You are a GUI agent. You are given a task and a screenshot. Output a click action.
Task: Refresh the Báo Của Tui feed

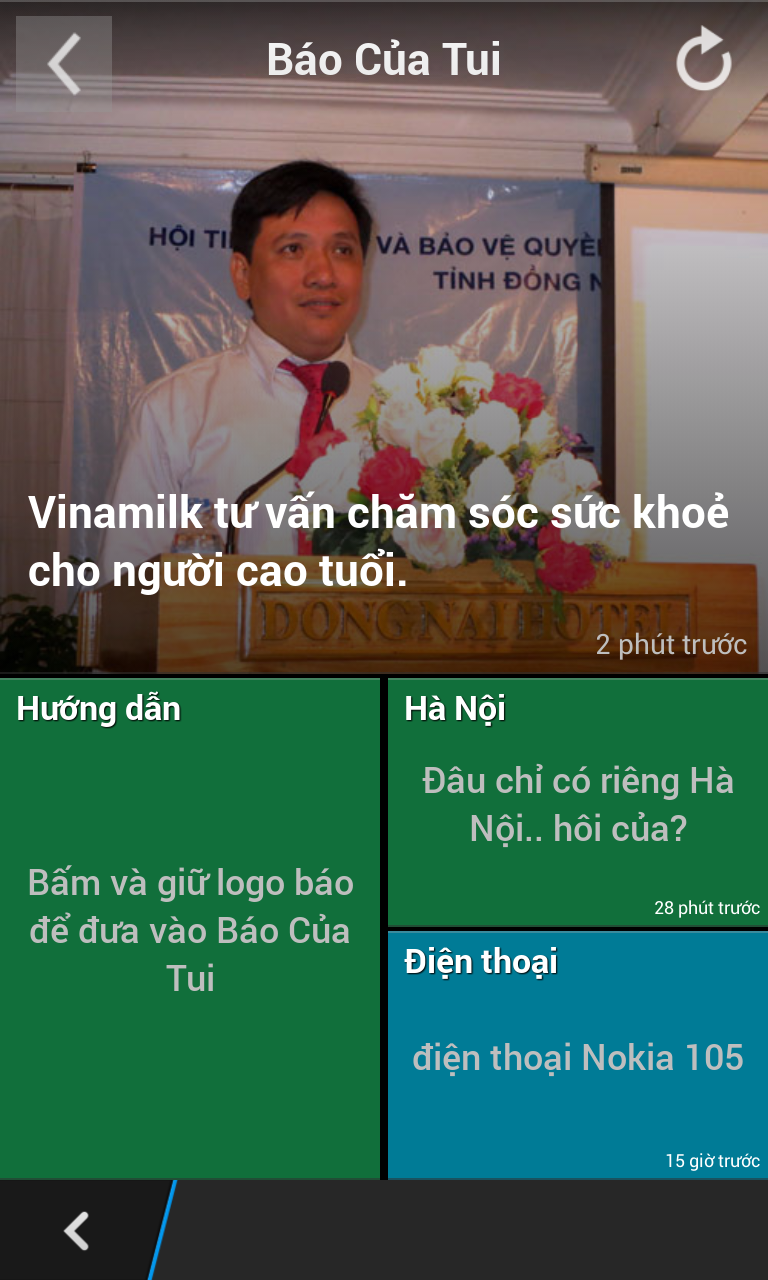704,61
